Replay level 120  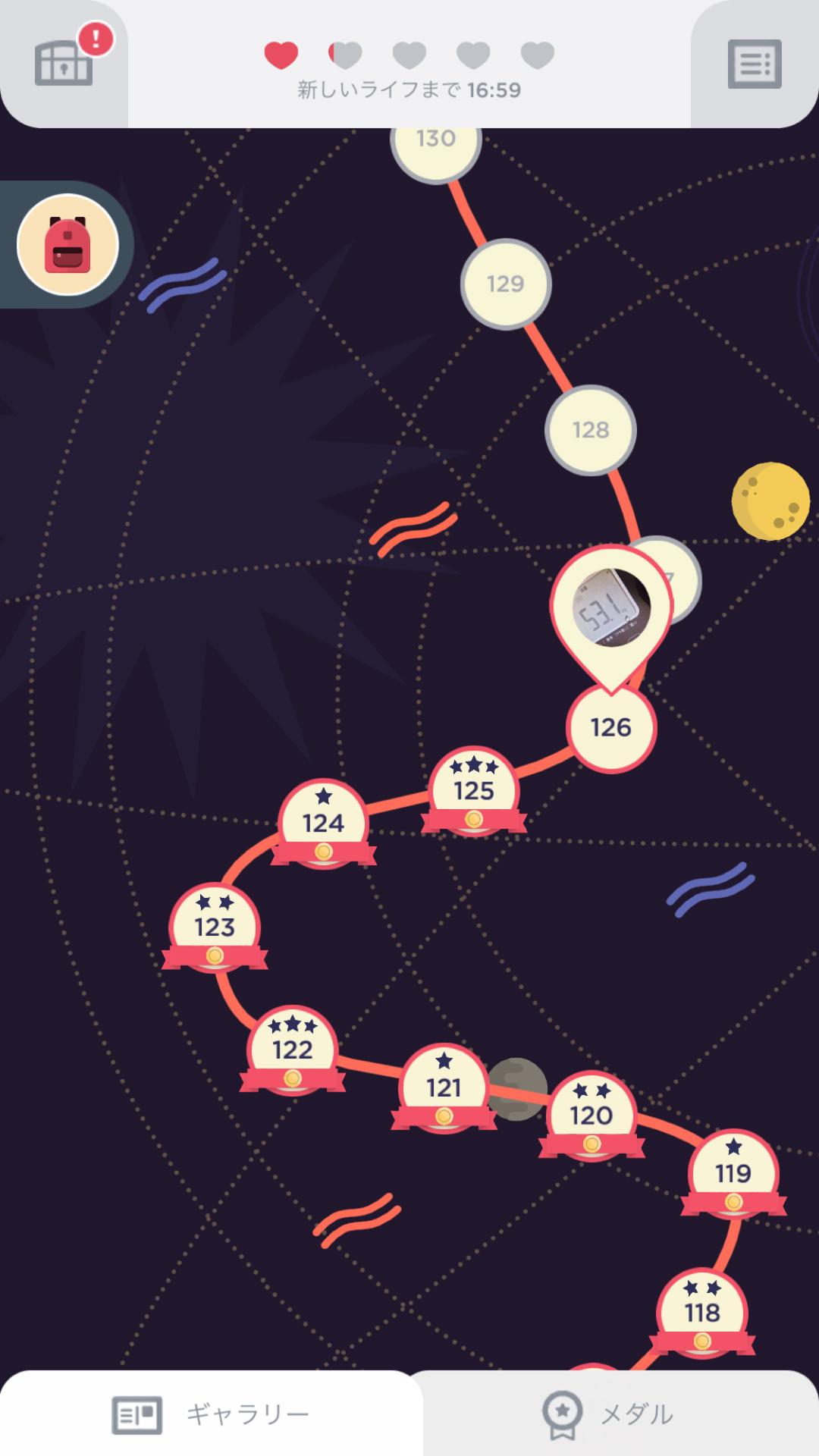(x=591, y=1116)
